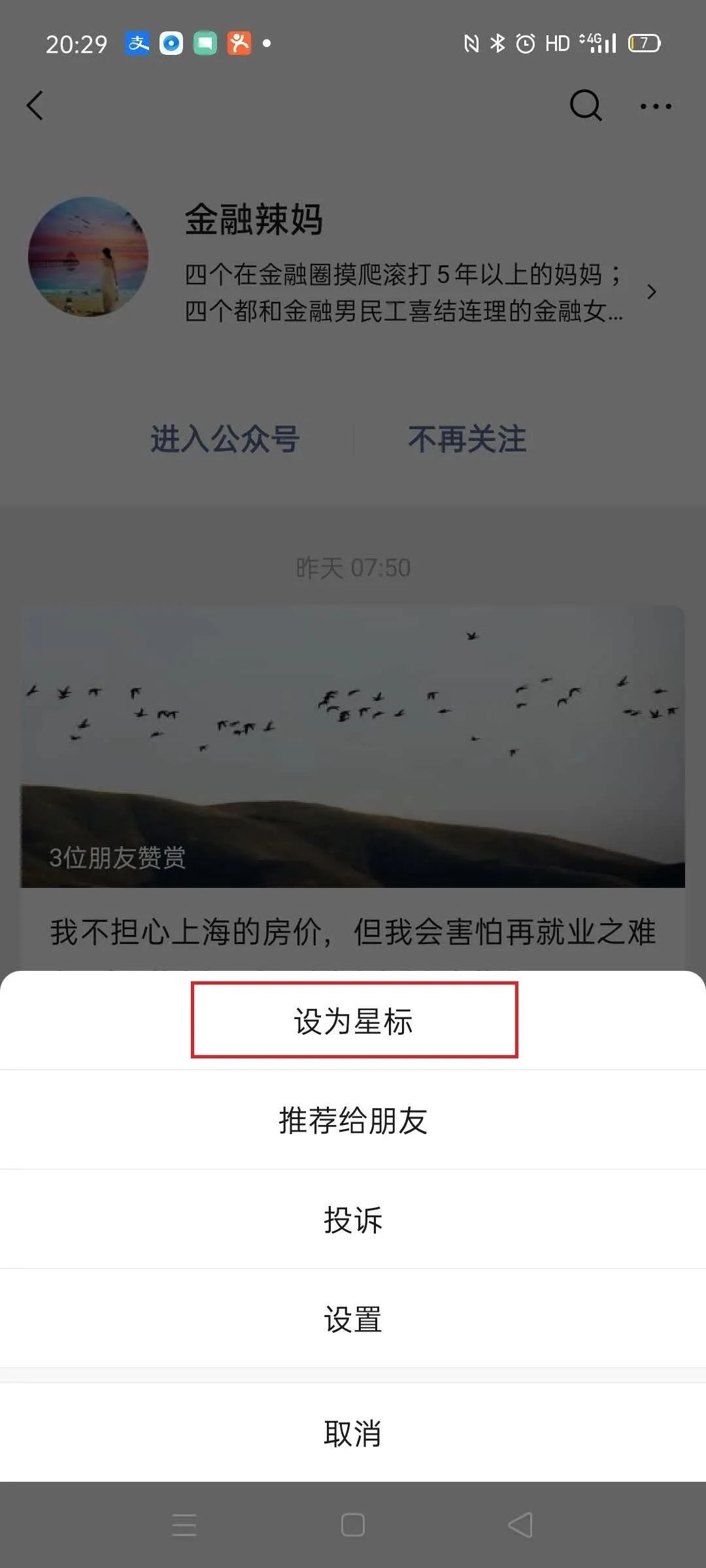Open the article cover image with birds
706x1568 pixels.
pos(353,745)
